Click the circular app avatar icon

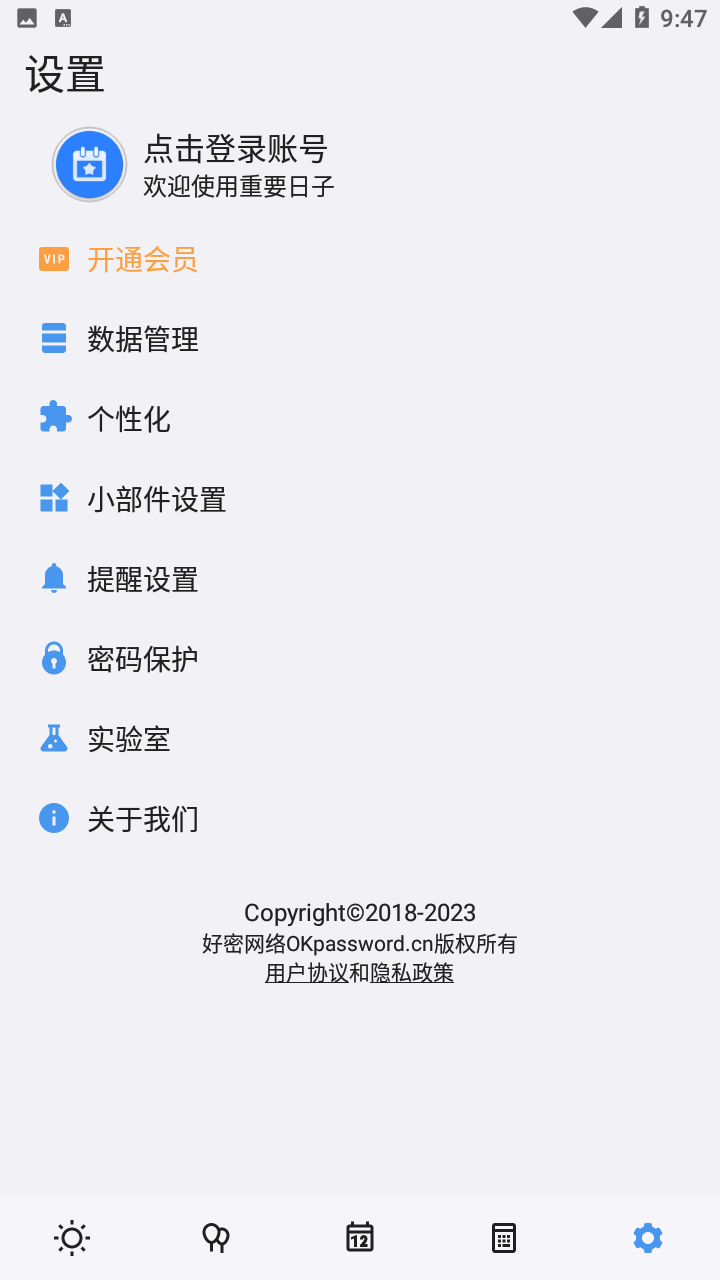pyautogui.click(x=90, y=164)
